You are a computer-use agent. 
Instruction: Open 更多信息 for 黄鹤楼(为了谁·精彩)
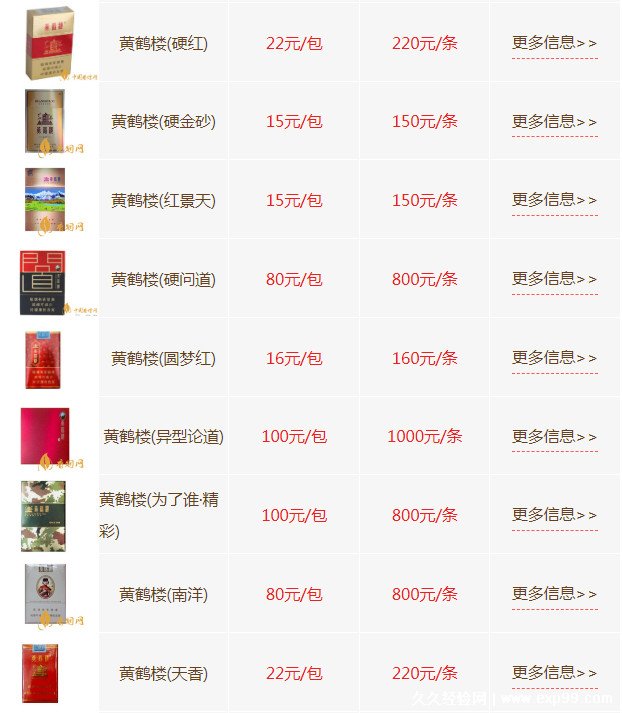(554, 515)
